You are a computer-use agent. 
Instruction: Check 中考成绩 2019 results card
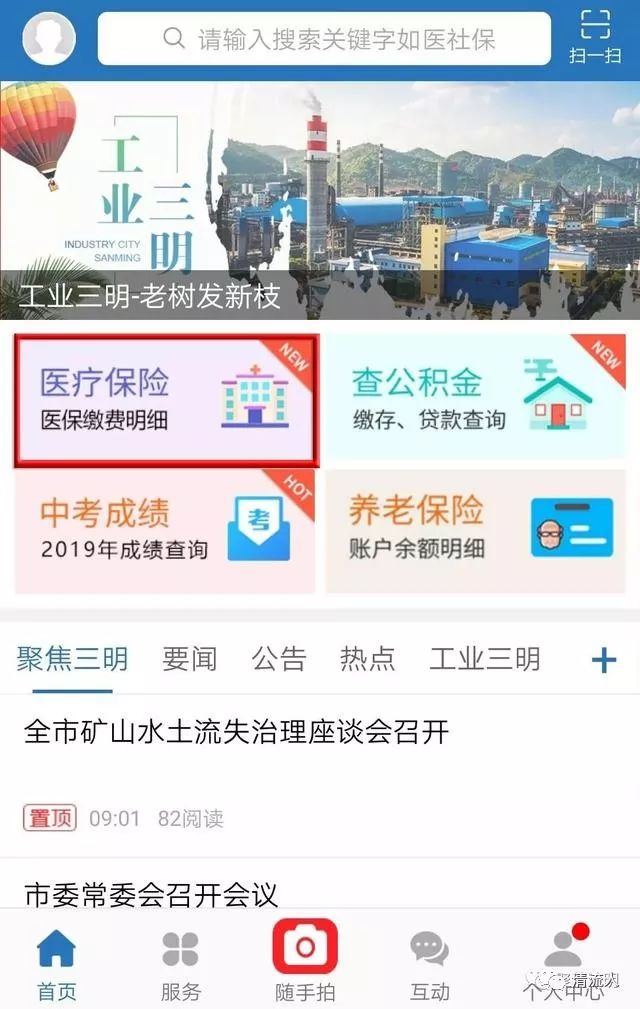coord(165,530)
